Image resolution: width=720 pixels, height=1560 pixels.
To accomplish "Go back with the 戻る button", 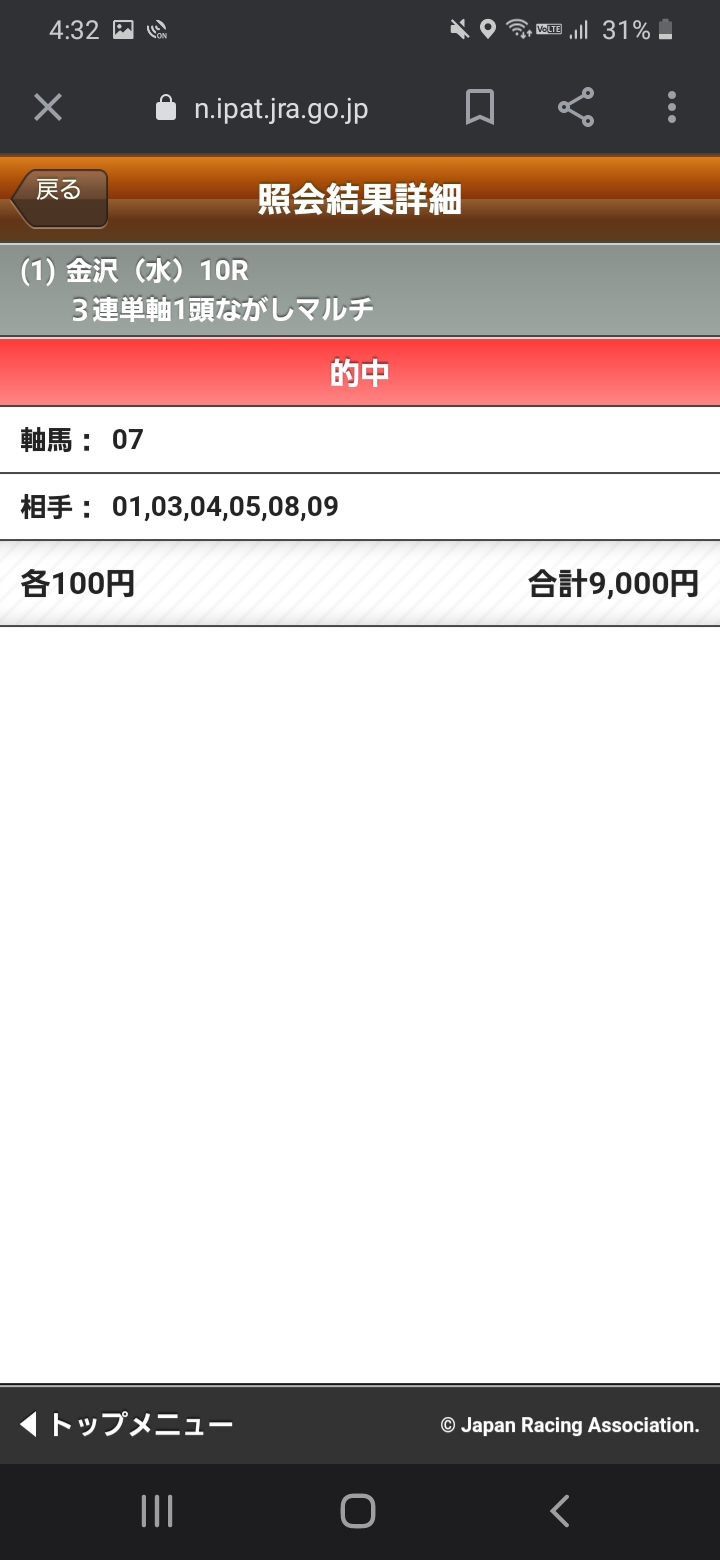I will coord(60,198).
